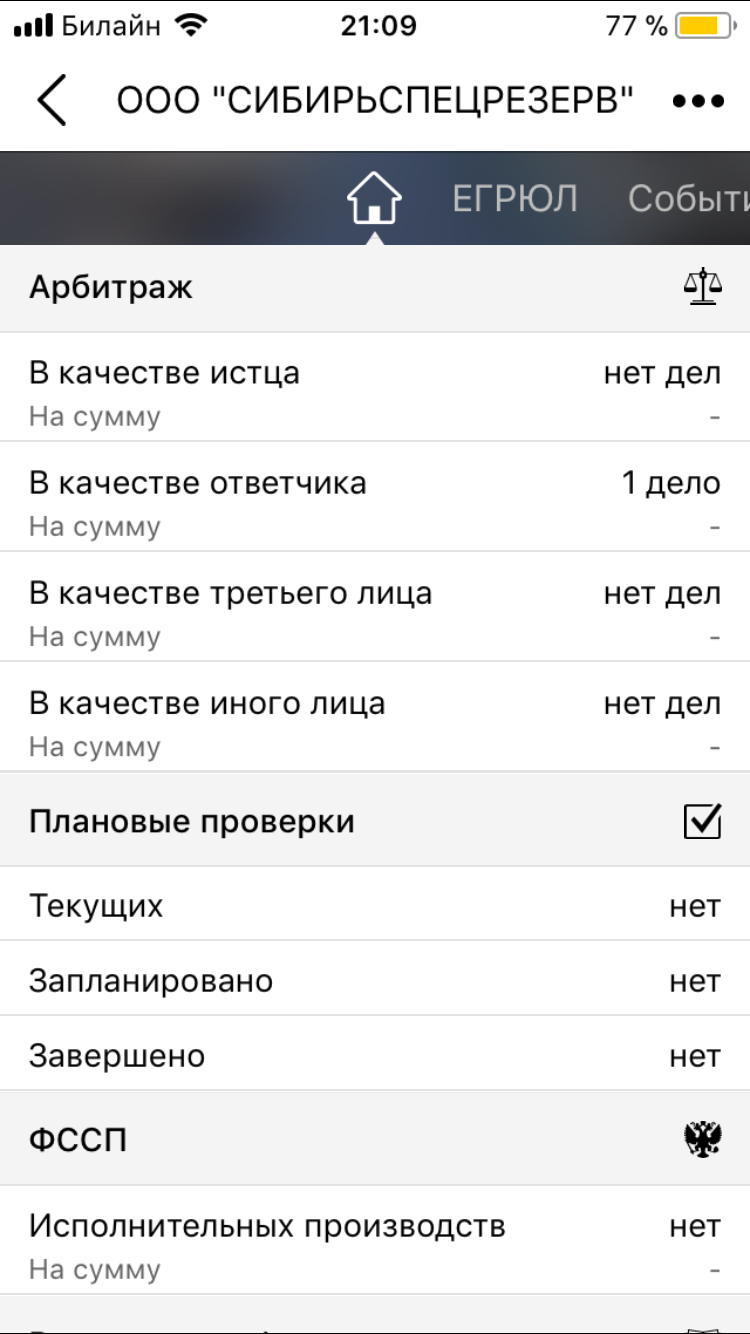The height and width of the screenshot is (1334, 750).
Task: Switch to the home icon tab
Action: point(374,198)
